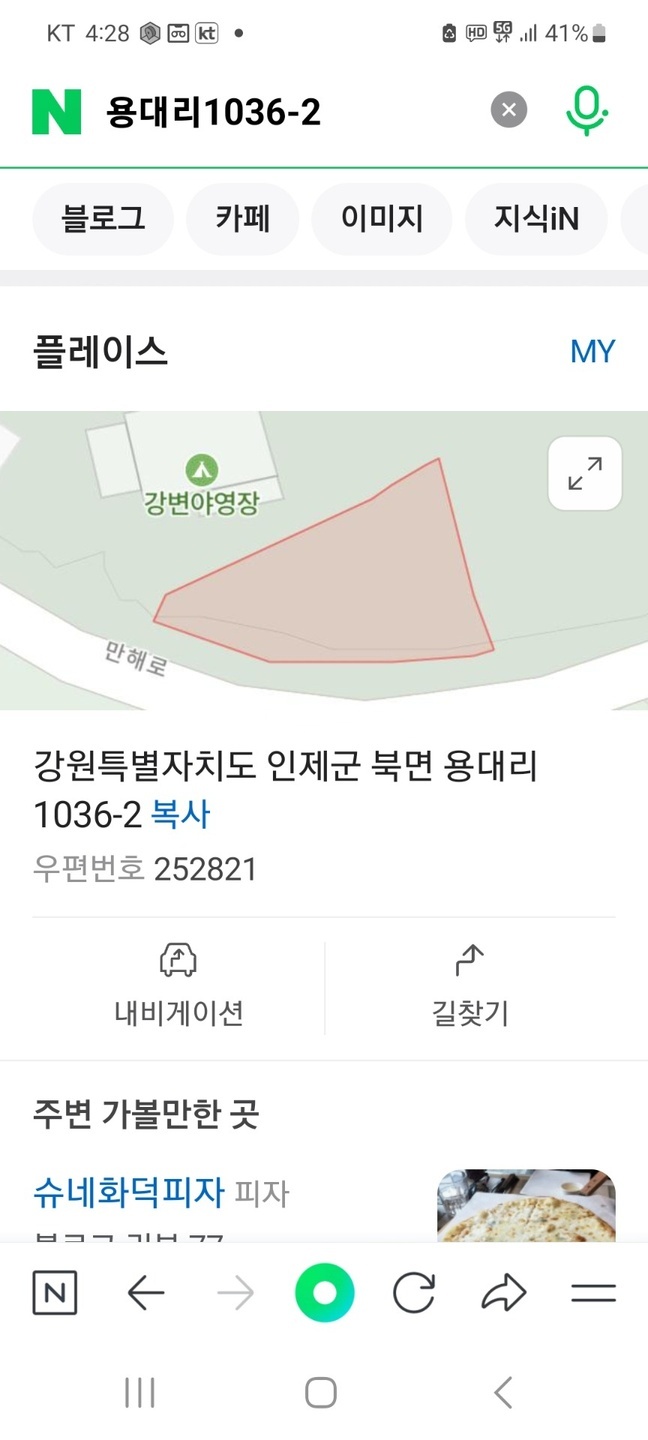Screen dimensions: 648x1440
Task: Go back using the browser's left arrow
Action: point(146,1295)
